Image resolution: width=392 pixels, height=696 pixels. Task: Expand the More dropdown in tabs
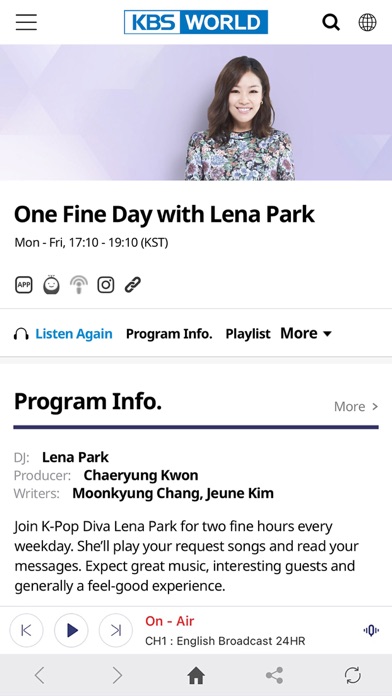coord(306,333)
